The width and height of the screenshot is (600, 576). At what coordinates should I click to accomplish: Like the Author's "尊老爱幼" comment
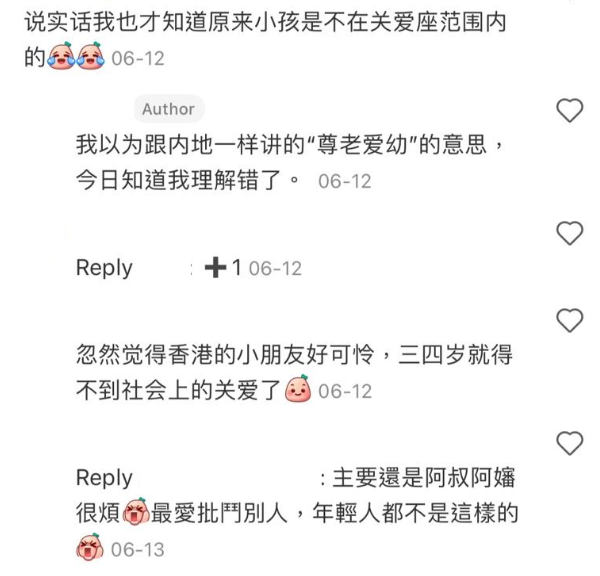569,111
